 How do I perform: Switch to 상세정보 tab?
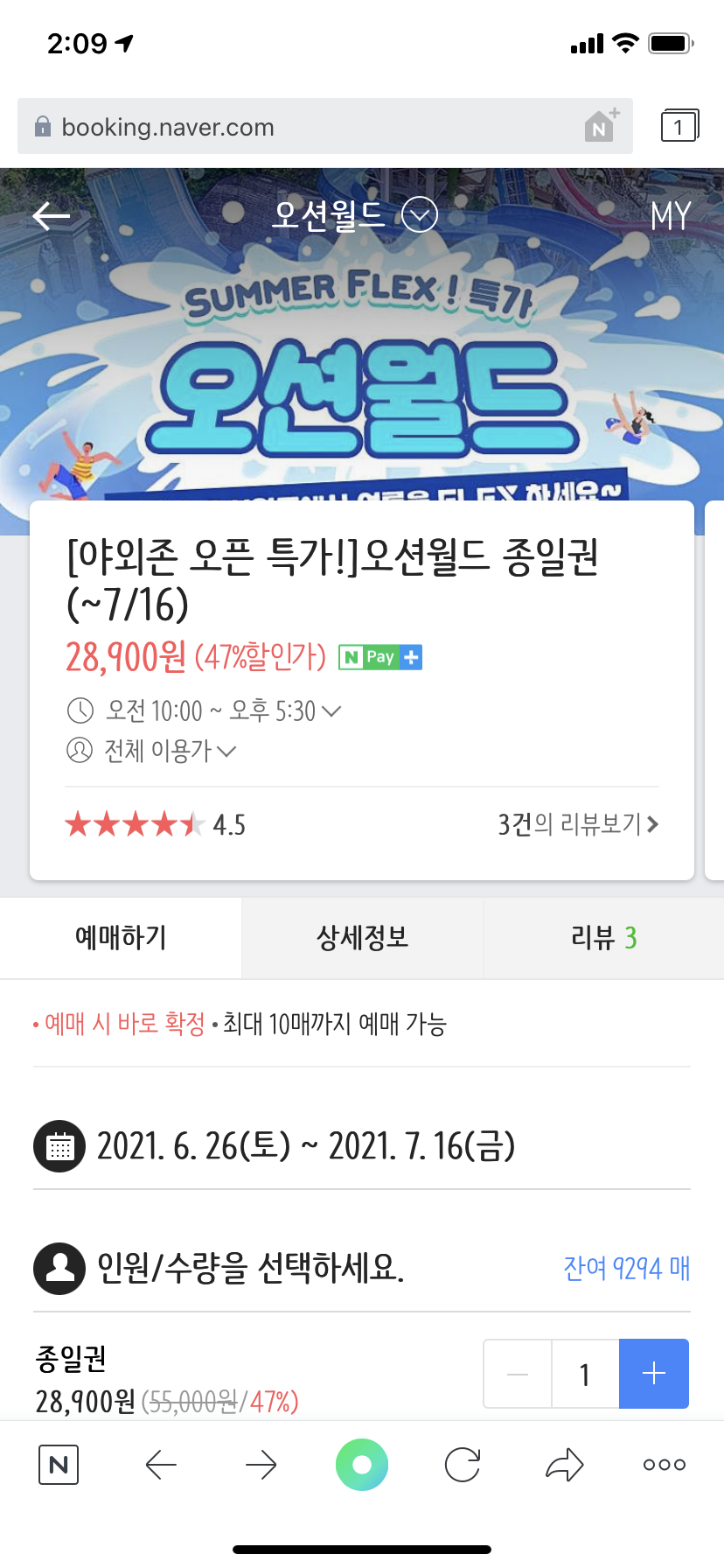tap(362, 938)
